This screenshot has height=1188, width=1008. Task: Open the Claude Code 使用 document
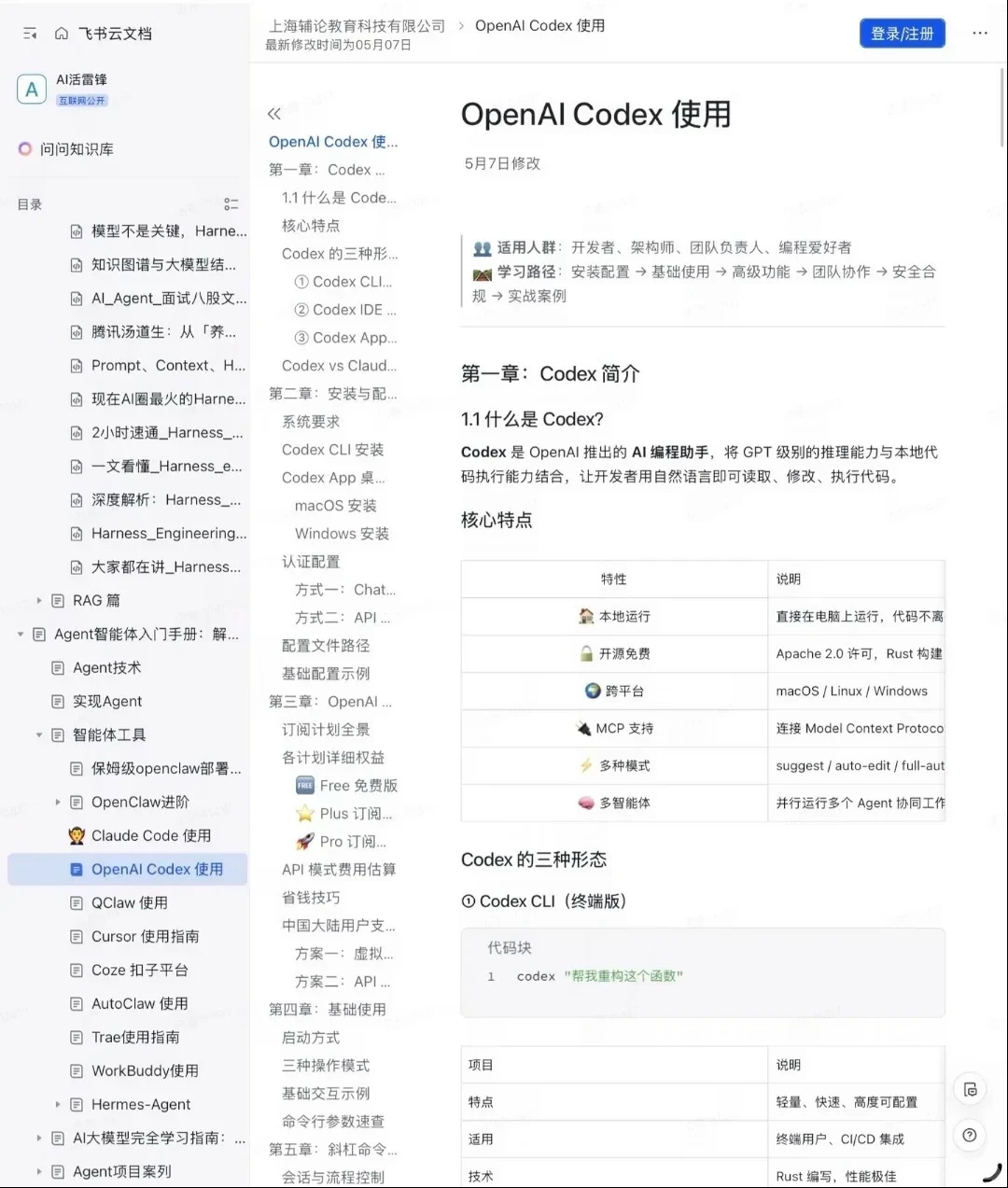pyautogui.click(x=151, y=835)
